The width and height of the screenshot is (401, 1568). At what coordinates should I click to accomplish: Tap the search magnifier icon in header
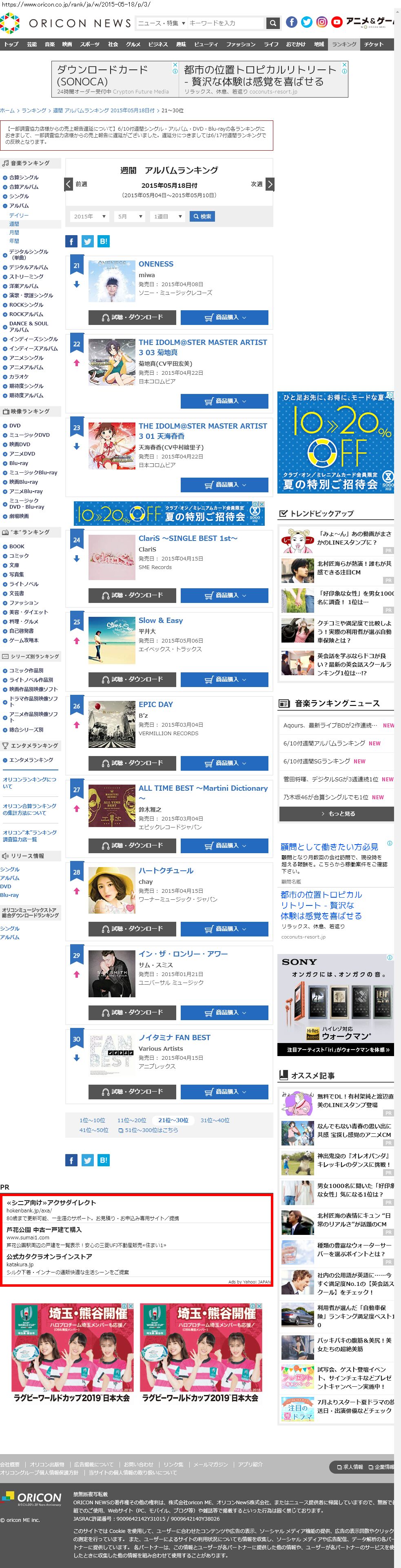273,23
